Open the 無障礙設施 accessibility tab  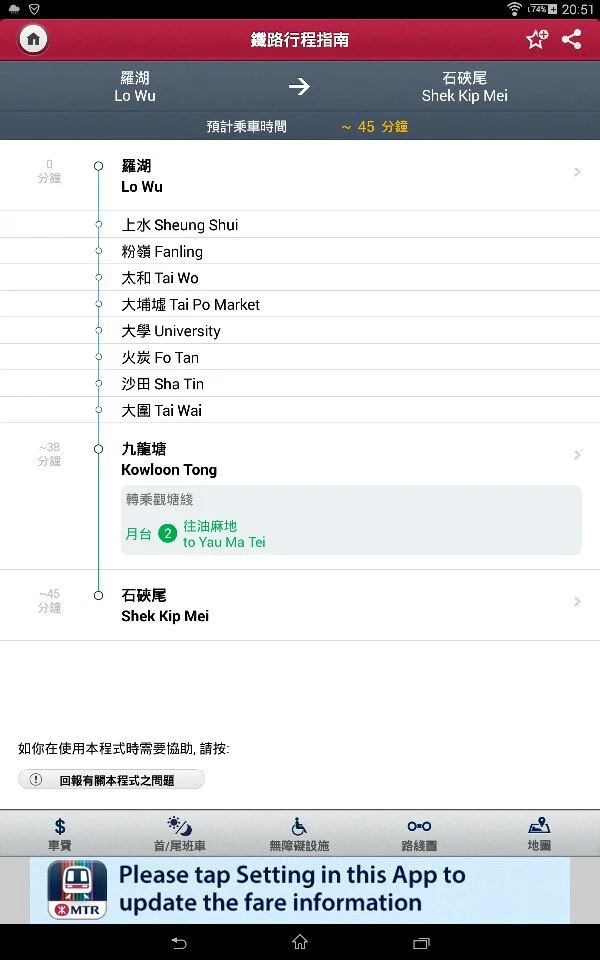[x=299, y=834]
